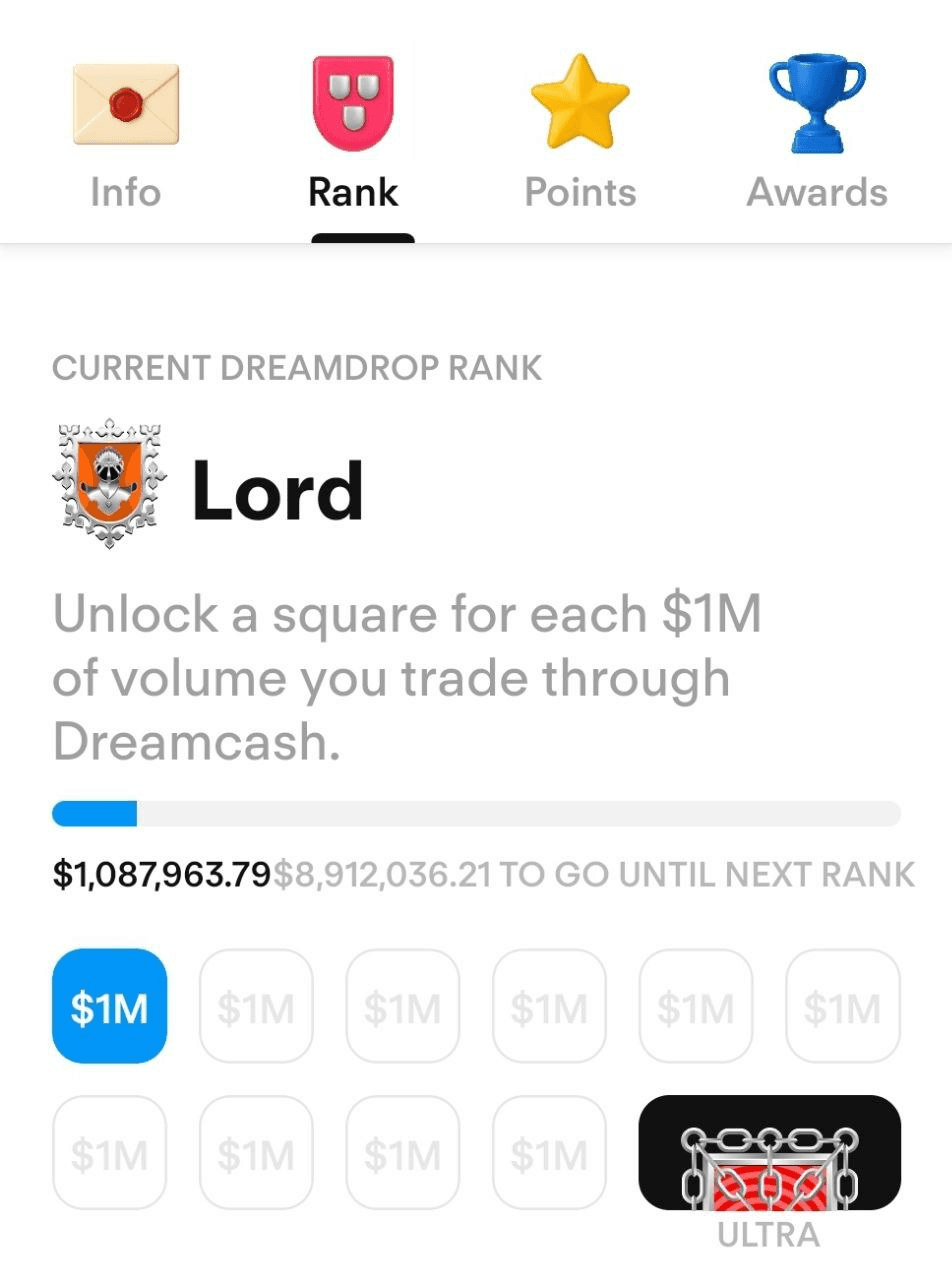Tap the locked ULTRA chest tile
Screen dimensions: 952x1280
(x=769, y=1153)
